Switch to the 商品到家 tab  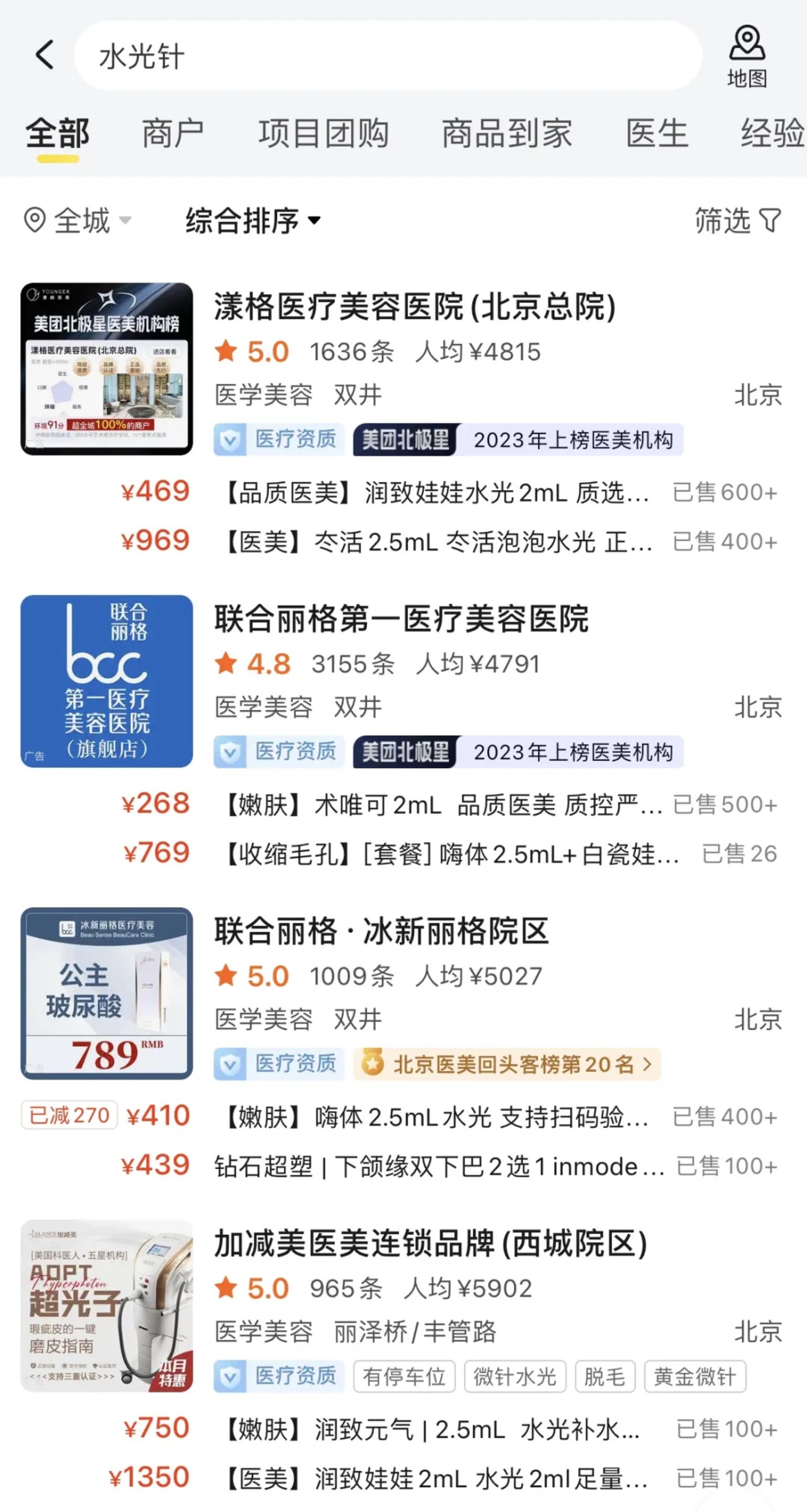click(x=507, y=133)
